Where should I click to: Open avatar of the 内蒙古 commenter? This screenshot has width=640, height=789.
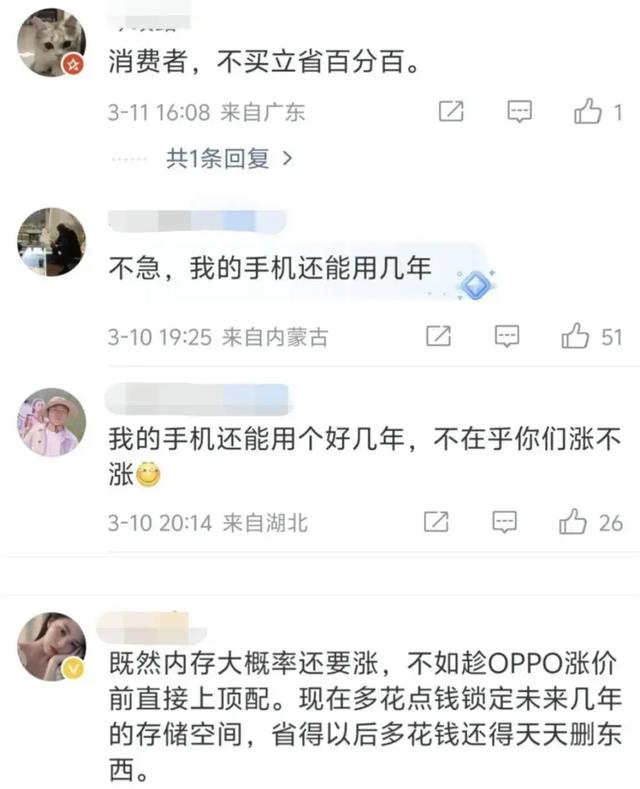click(51, 241)
